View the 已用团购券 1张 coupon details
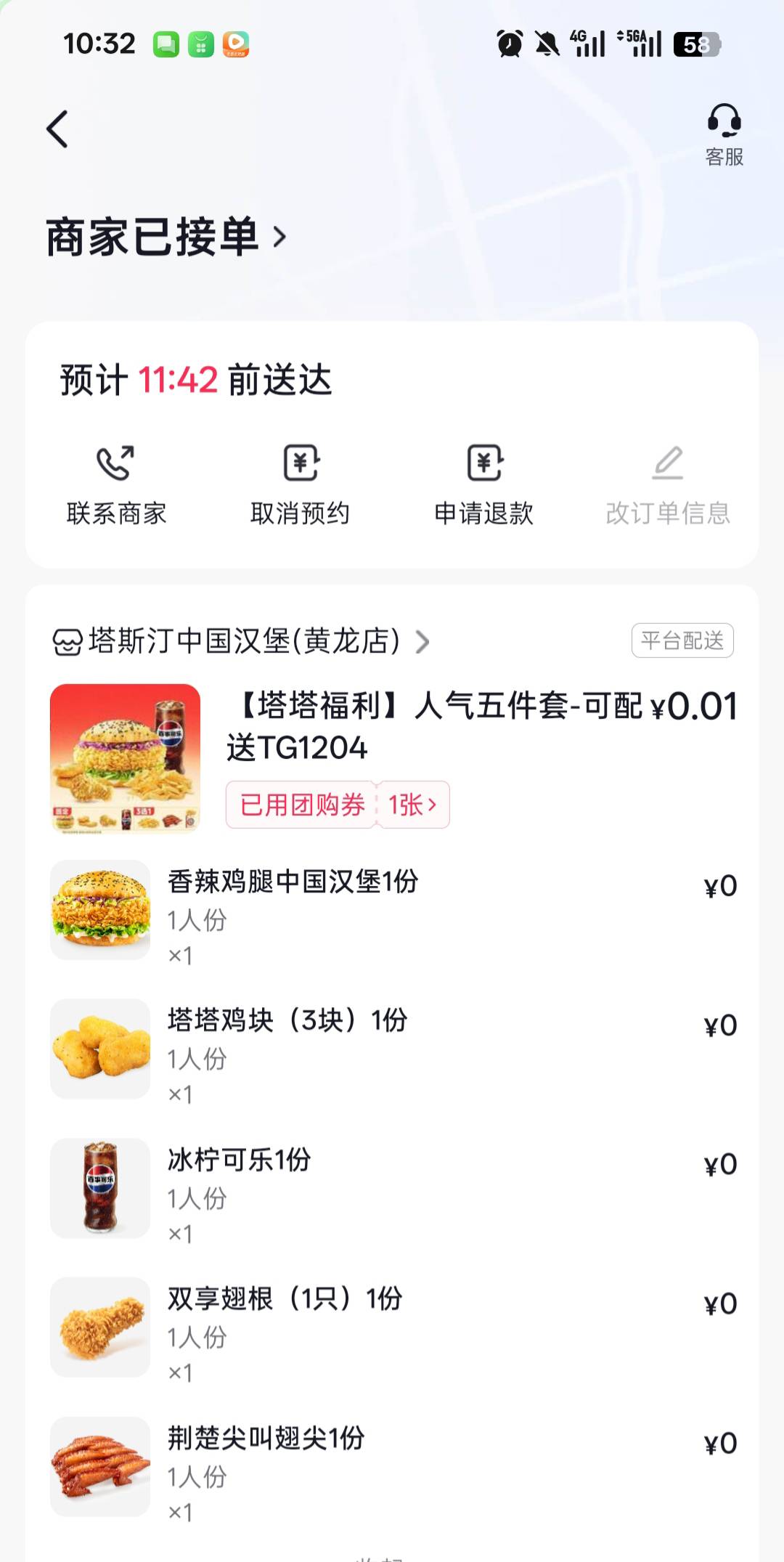This screenshot has height=1562, width=784. pyautogui.click(x=338, y=805)
